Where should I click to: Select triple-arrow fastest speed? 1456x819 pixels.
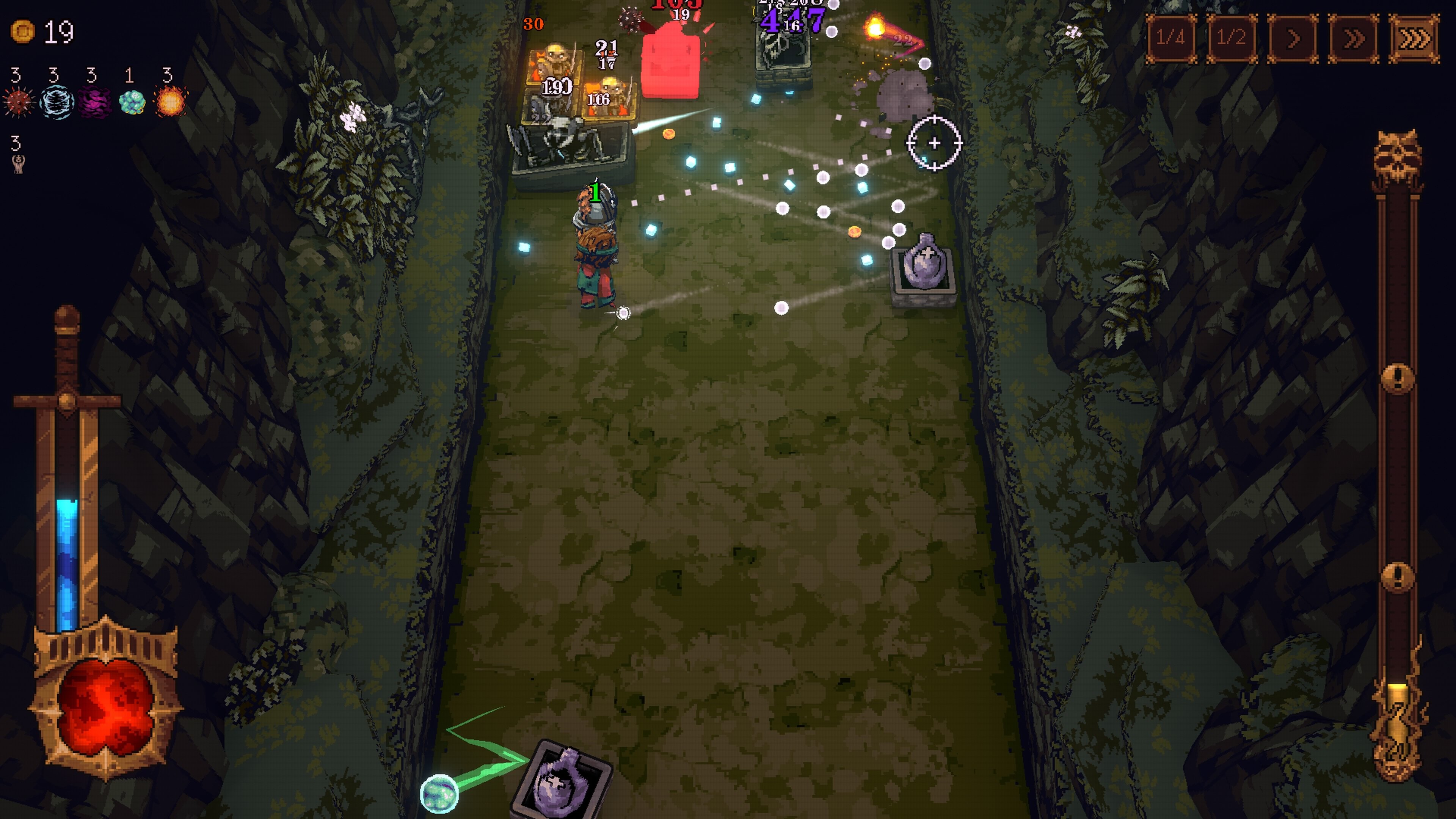[1414, 38]
